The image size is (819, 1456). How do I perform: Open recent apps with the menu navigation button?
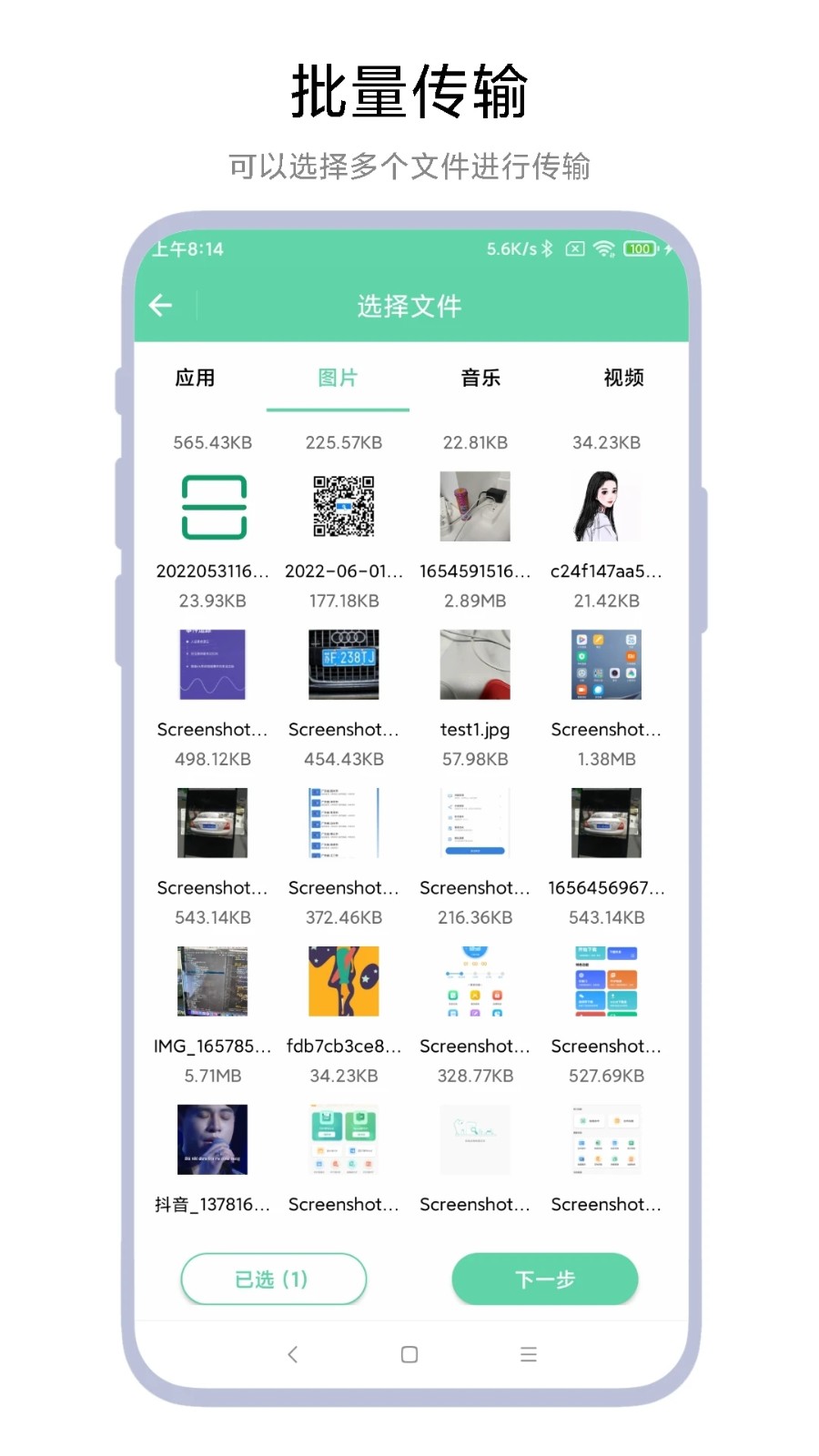click(x=528, y=1354)
